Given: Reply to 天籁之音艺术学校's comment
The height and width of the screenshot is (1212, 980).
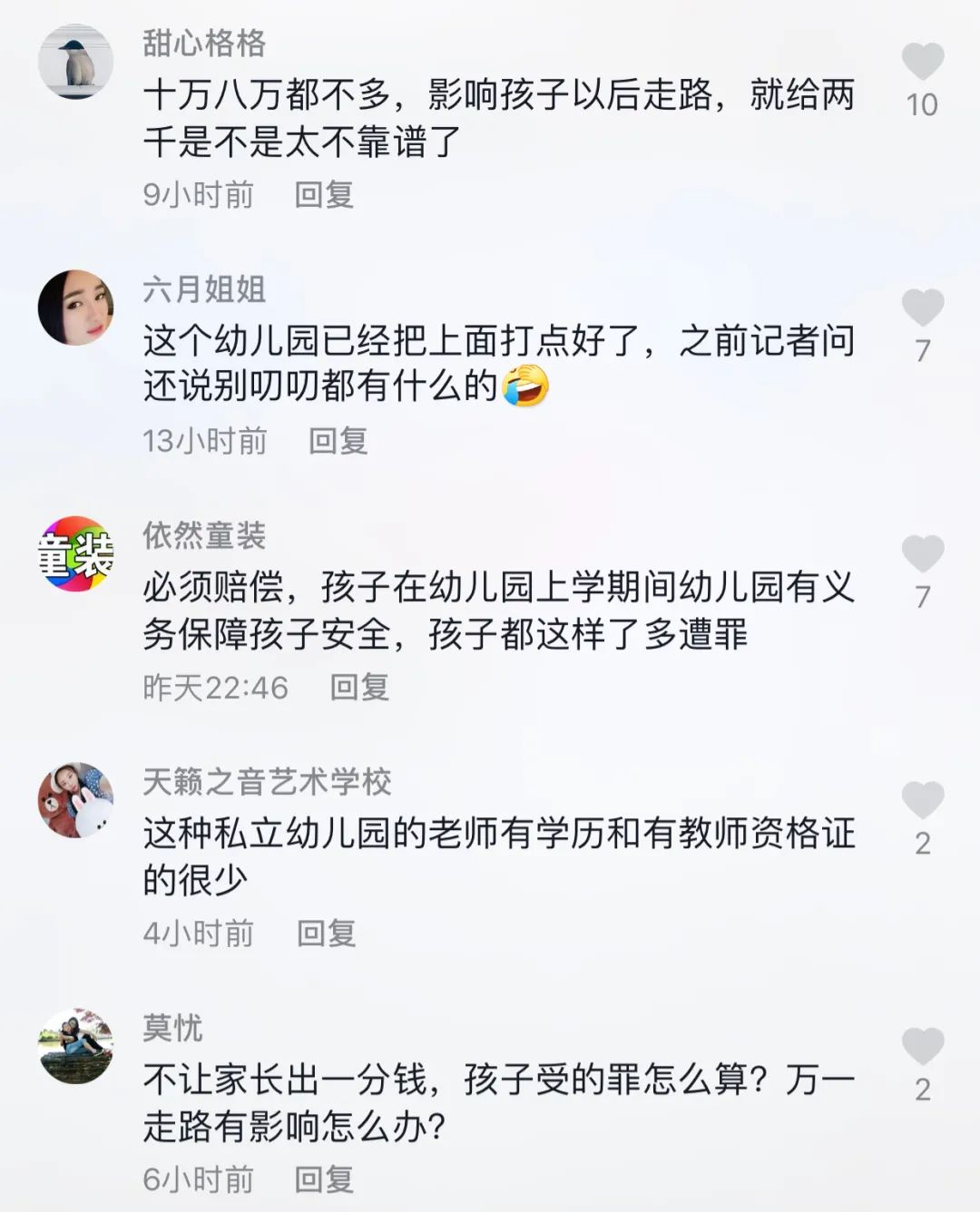Looking at the screenshot, I should [326, 933].
